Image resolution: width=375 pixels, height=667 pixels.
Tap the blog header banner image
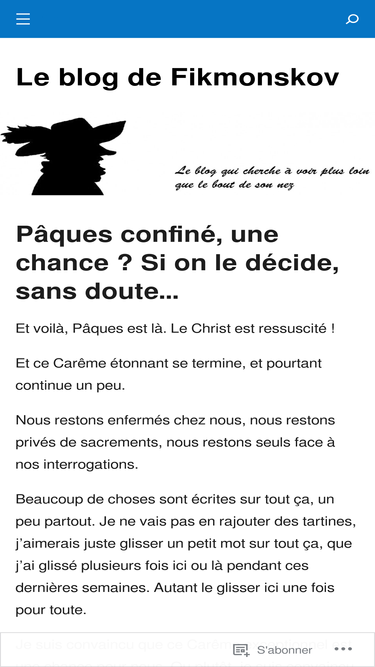pos(188,156)
